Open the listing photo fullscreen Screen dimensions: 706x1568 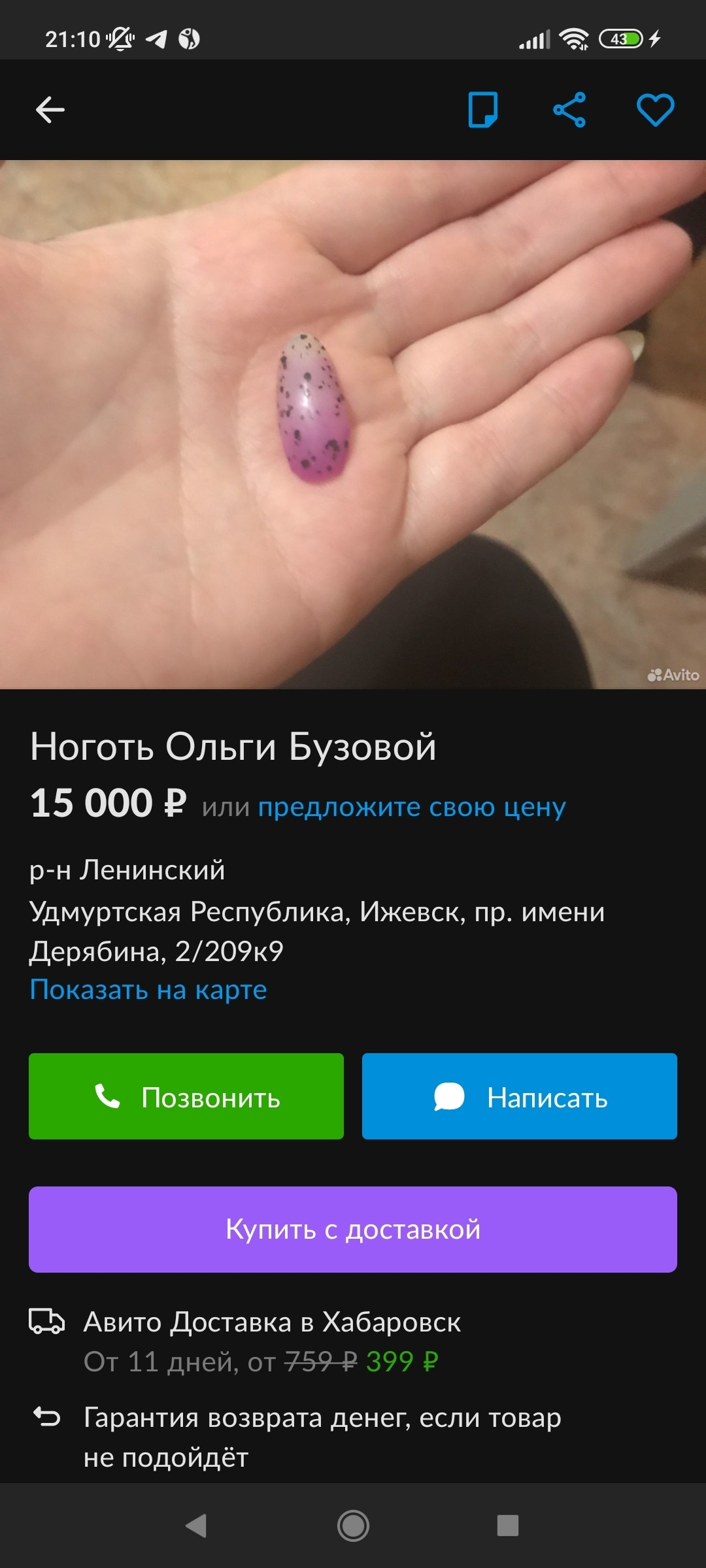pyautogui.click(x=353, y=425)
